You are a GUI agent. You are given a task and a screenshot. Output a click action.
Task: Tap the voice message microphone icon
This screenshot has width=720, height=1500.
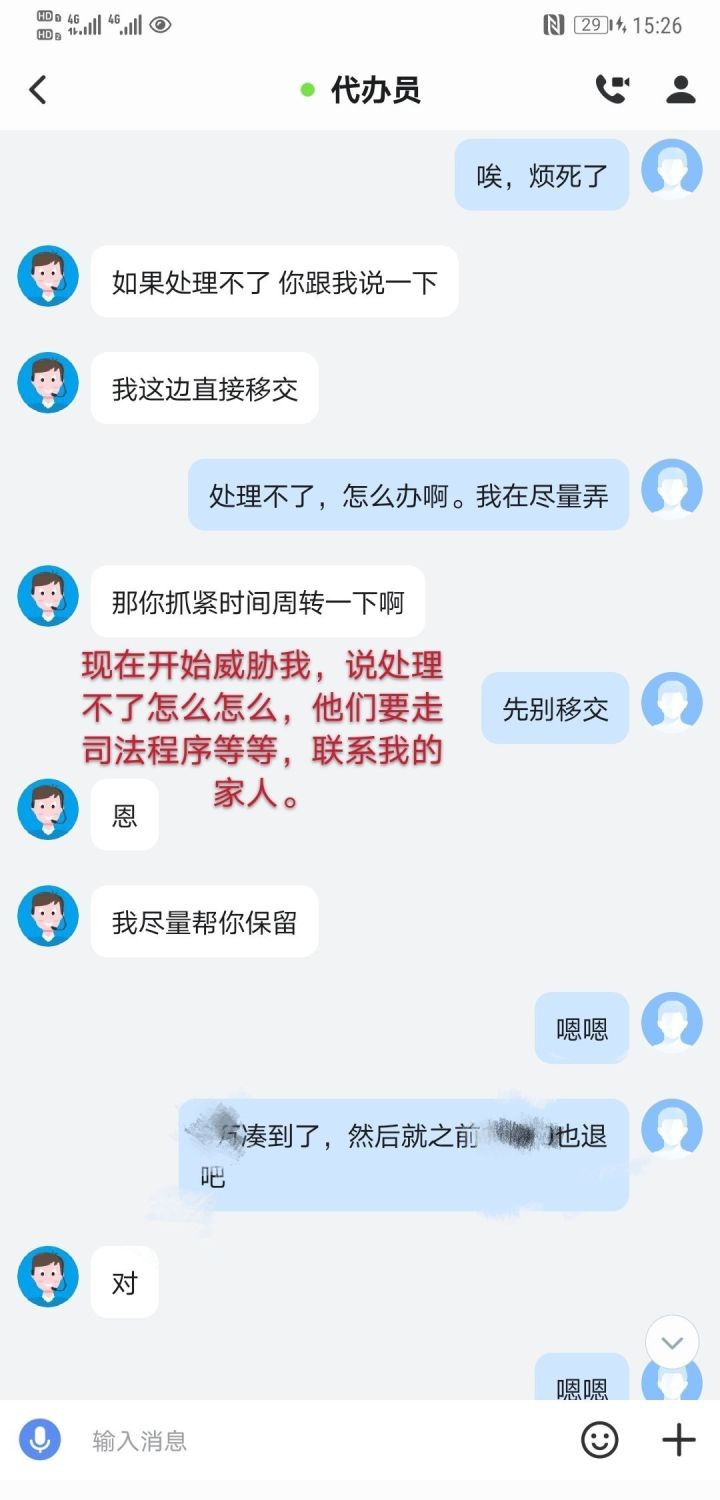(40, 1440)
